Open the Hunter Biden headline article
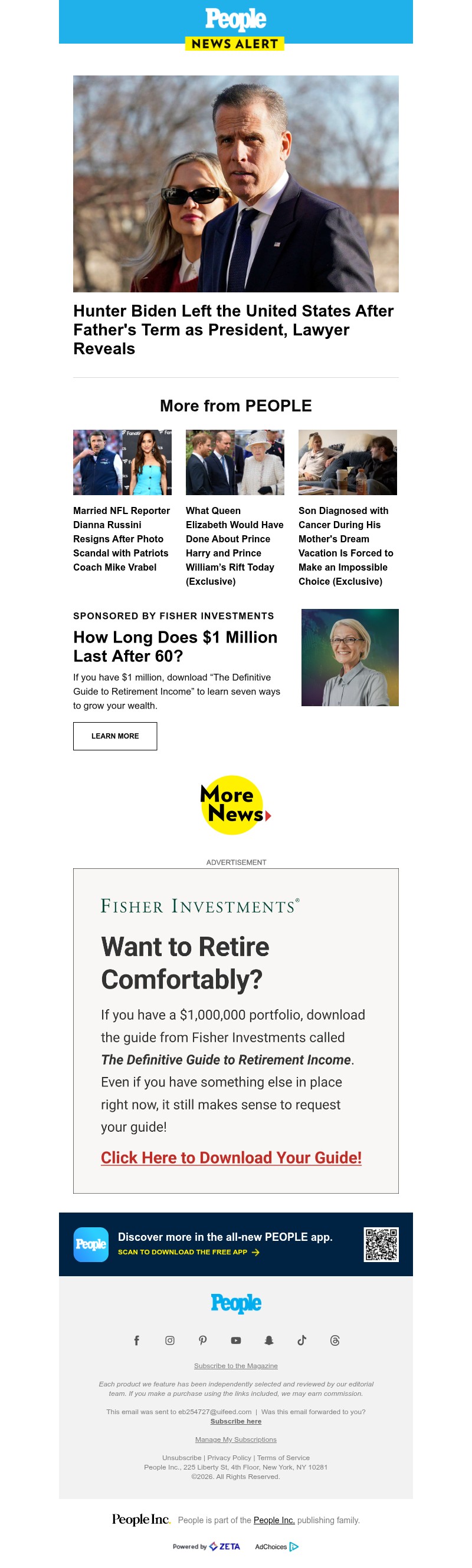 (x=233, y=329)
